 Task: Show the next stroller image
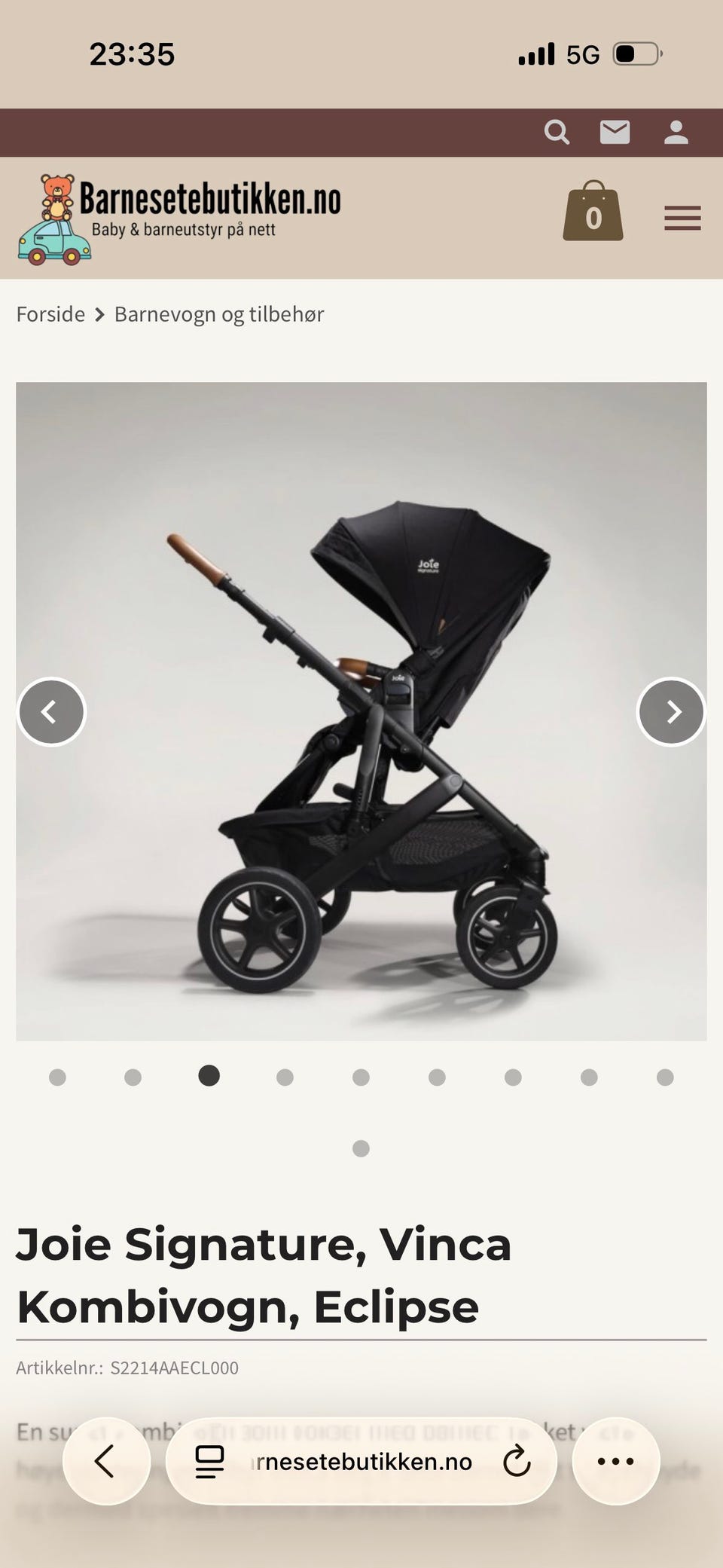coord(671,712)
